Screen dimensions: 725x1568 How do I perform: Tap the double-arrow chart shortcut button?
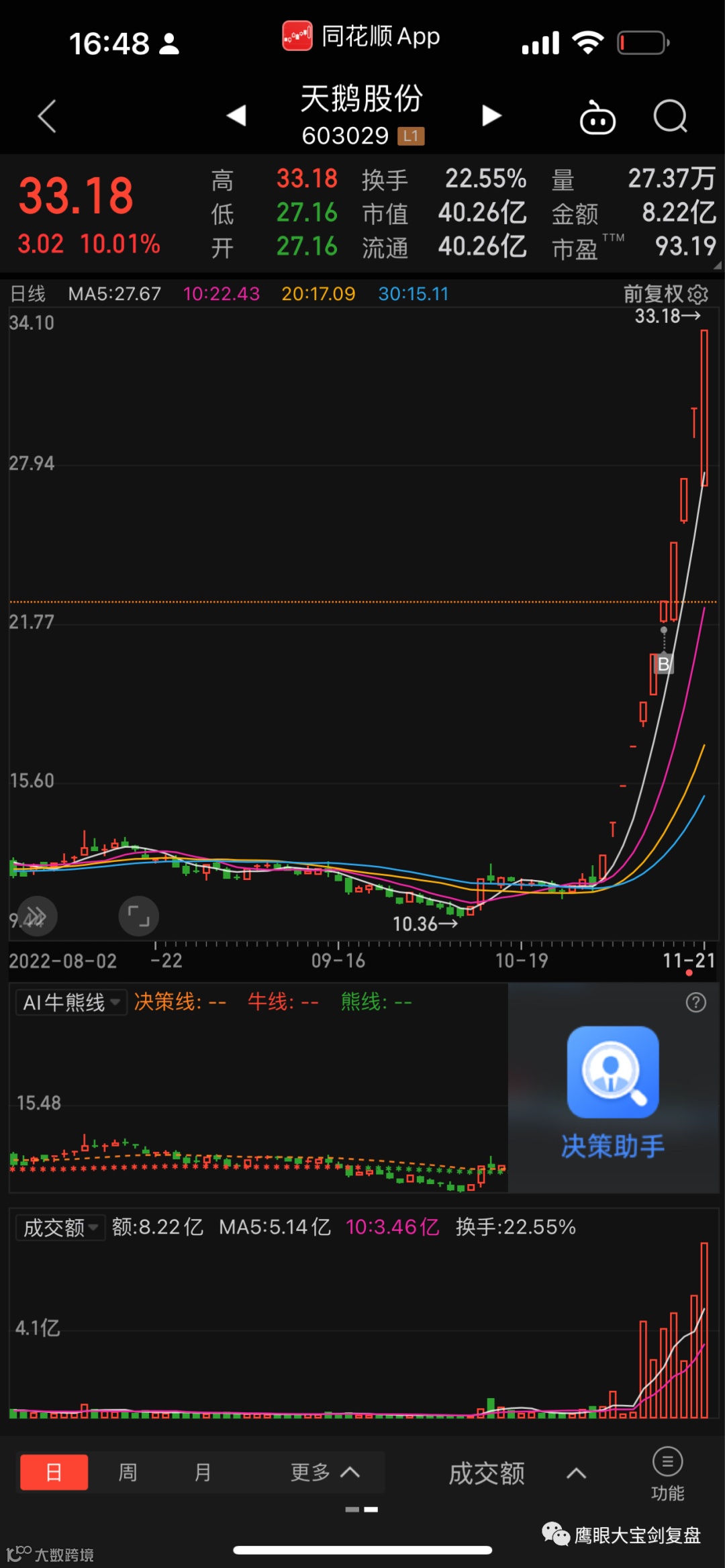tap(36, 916)
